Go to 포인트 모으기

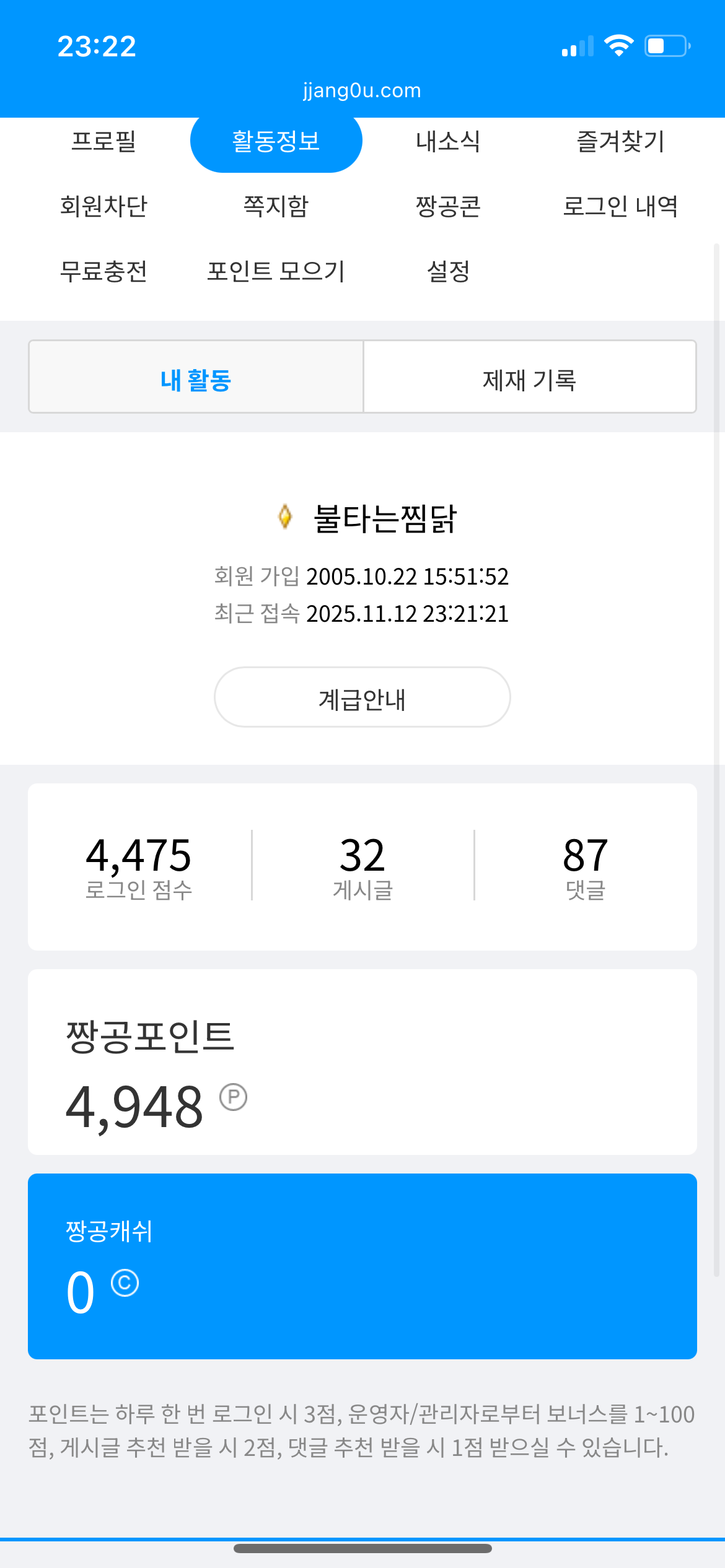coord(276,271)
